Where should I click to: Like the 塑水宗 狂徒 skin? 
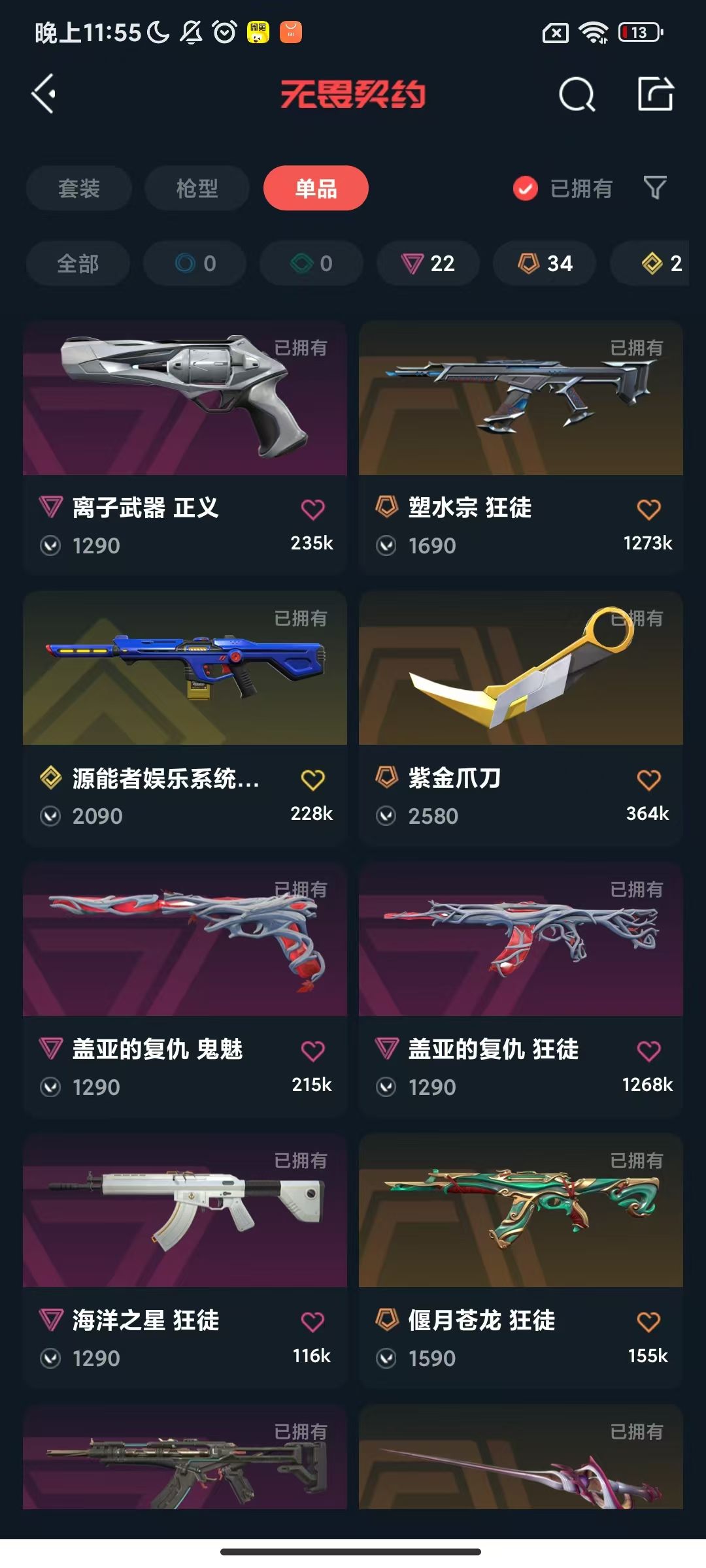648,510
